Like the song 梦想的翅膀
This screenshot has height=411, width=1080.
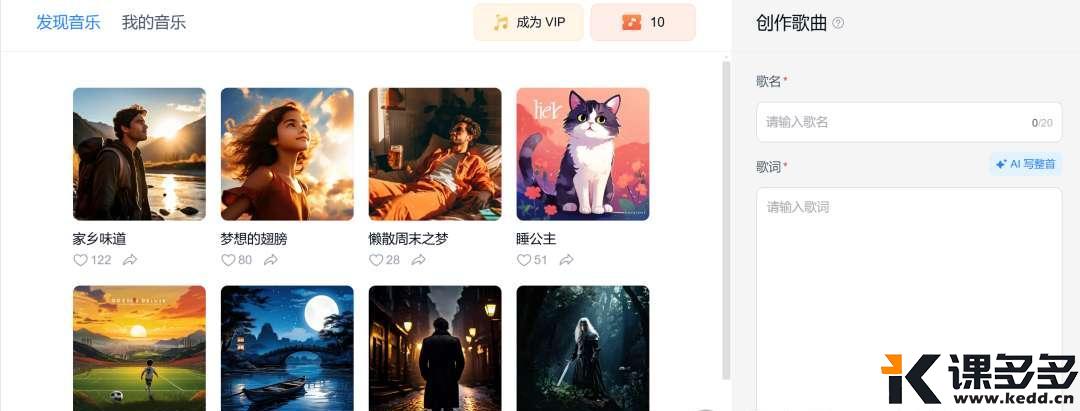pyautogui.click(x=228, y=260)
